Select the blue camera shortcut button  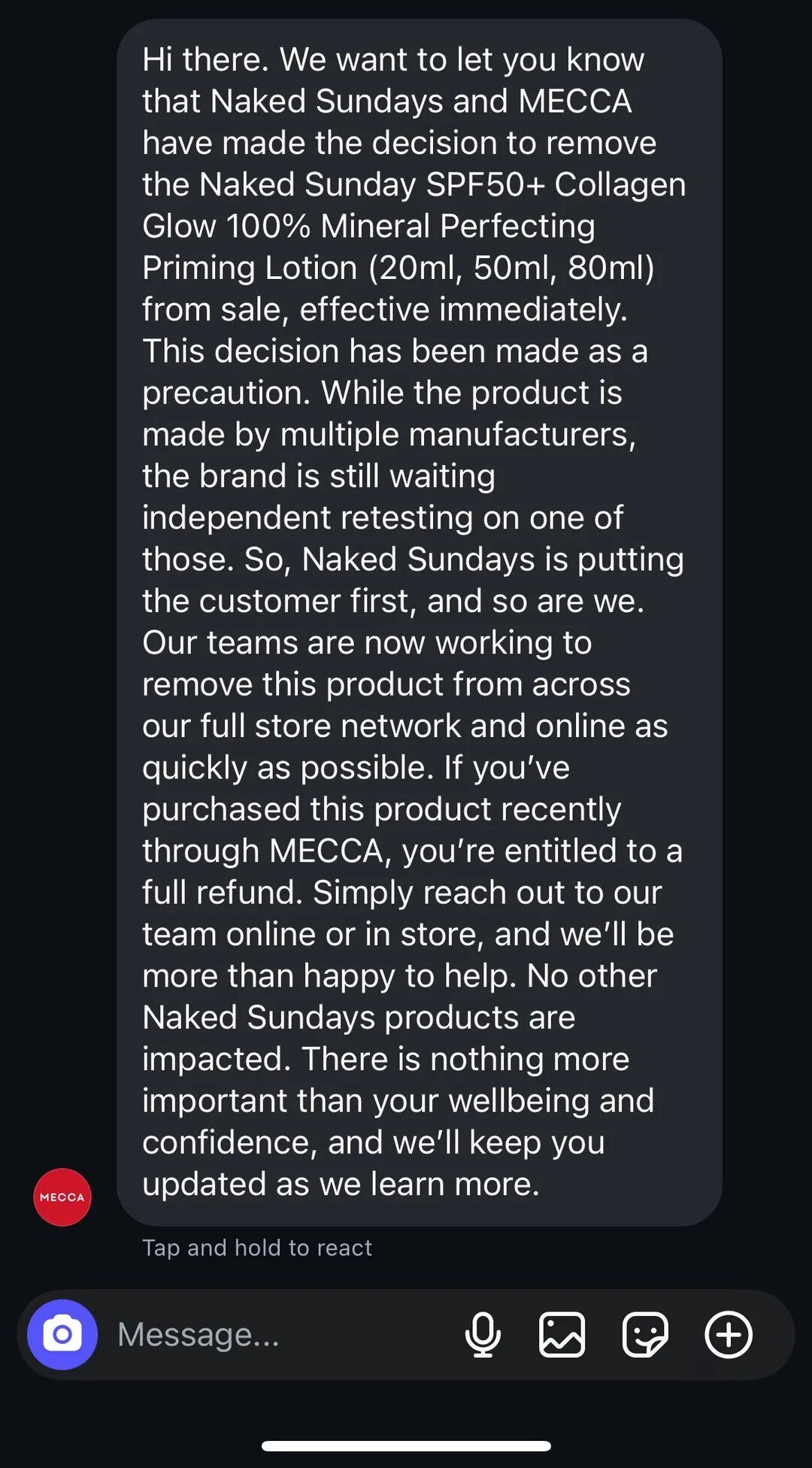[61, 1334]
